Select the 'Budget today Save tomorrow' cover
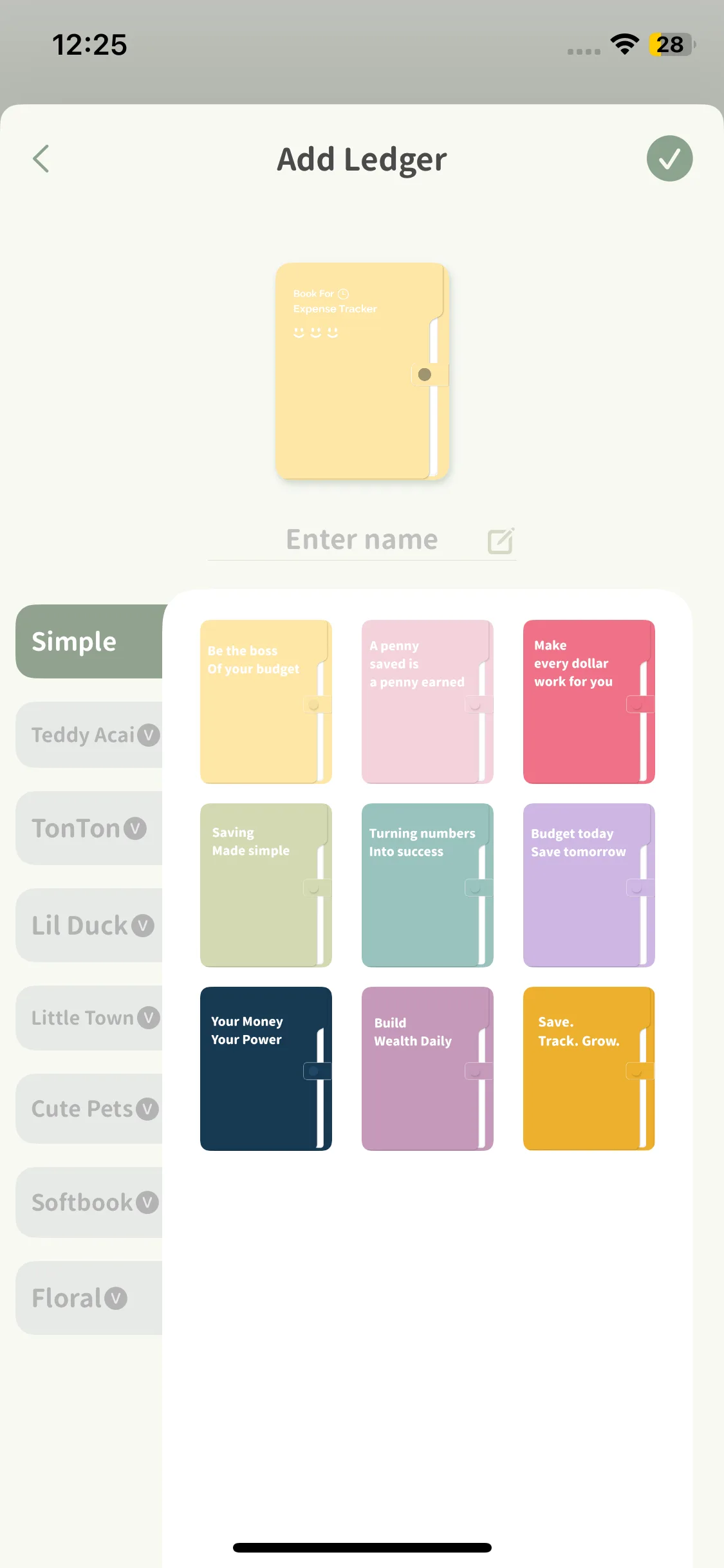724x1568 pixels. click(x=589, y=885)
